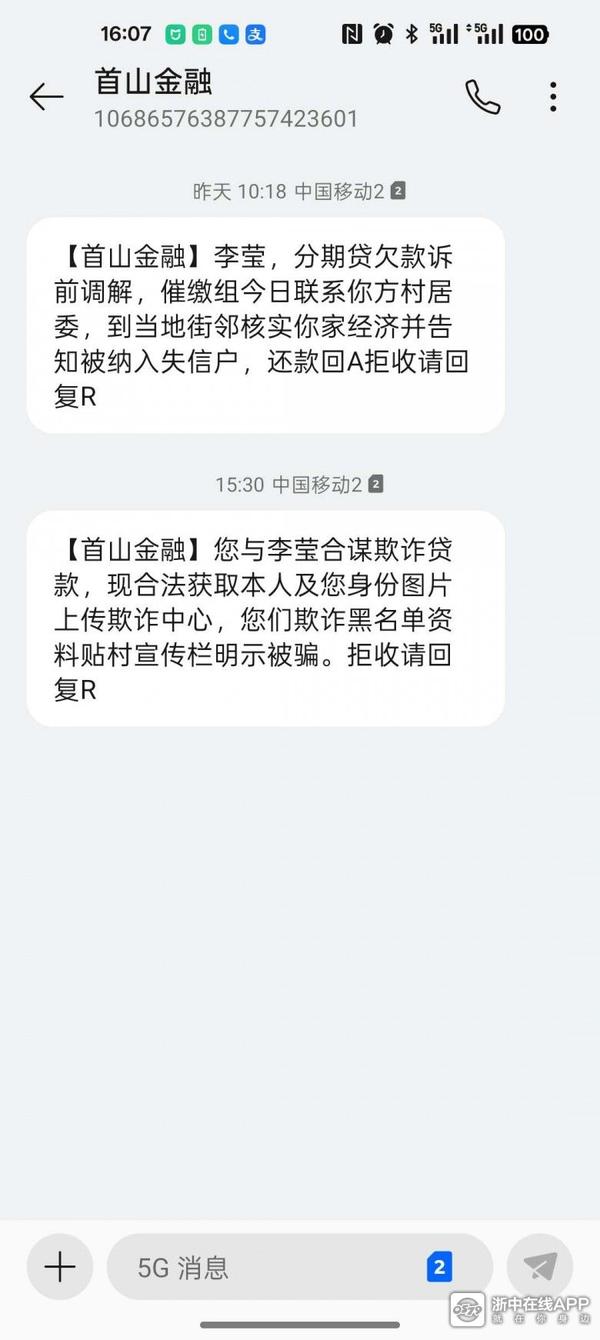Go back from the 首山金融 conversation

point(46,97)
